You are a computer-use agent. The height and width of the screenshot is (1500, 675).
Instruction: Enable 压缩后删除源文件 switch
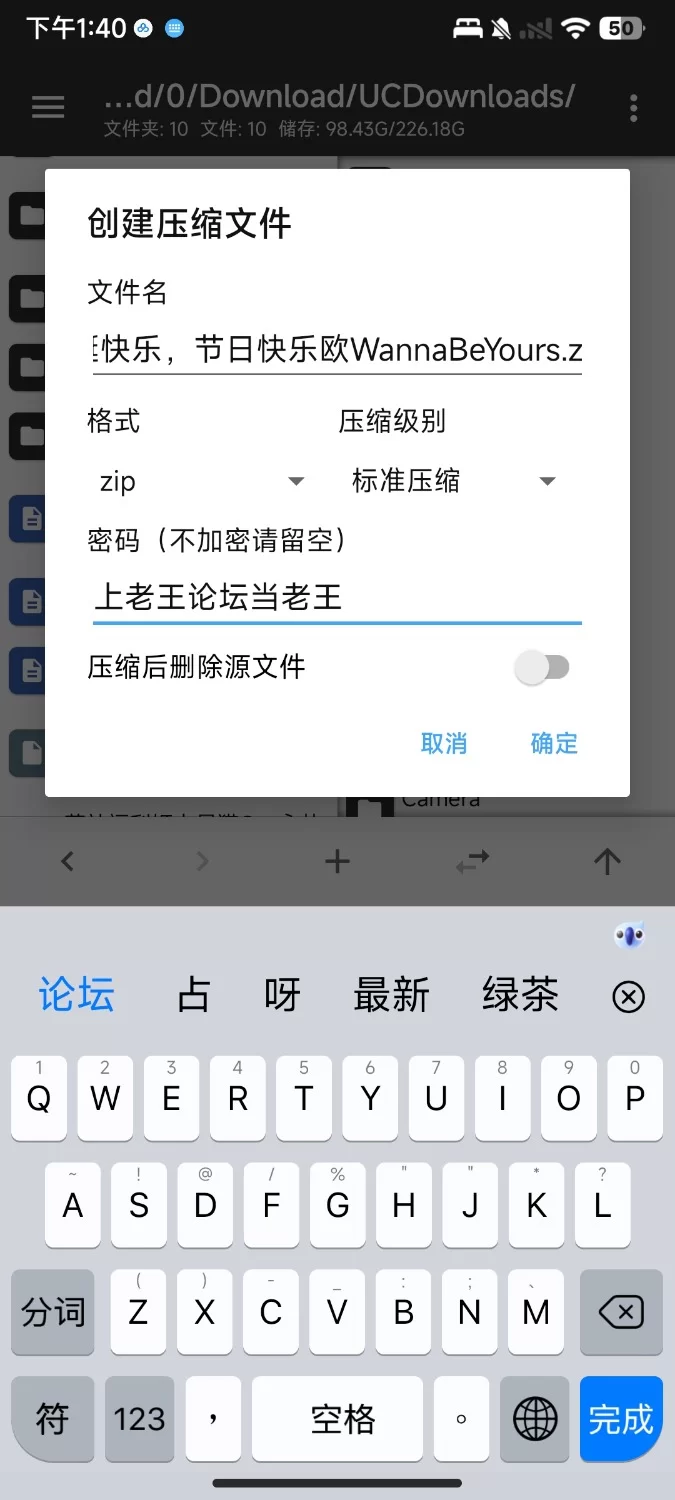pos(542,668)
